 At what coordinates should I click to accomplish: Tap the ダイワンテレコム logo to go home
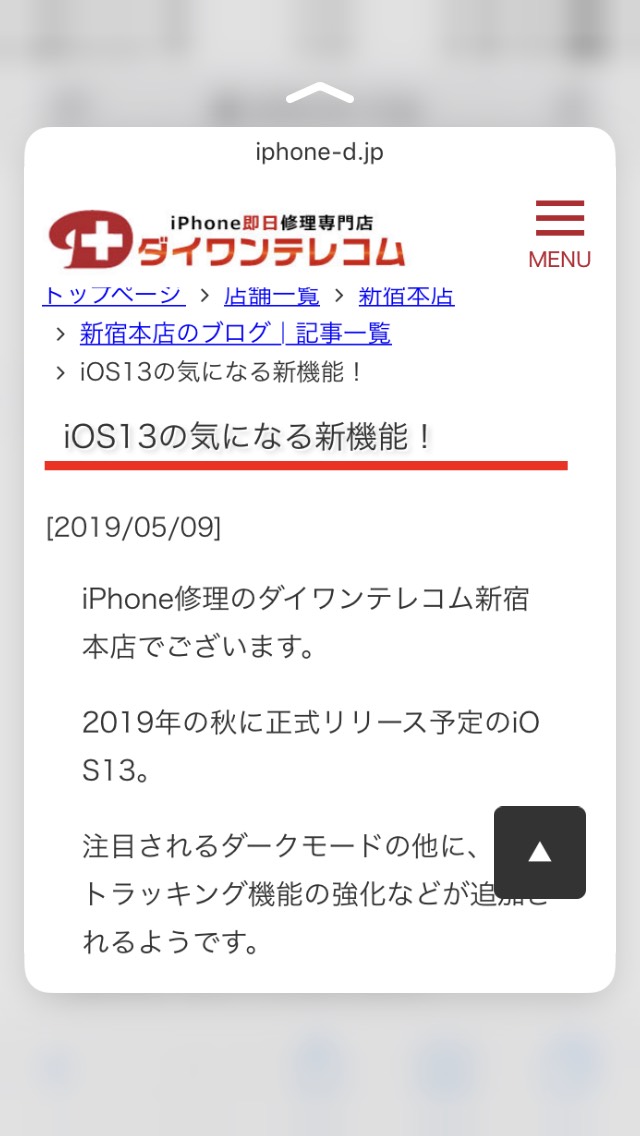[227, 239]
